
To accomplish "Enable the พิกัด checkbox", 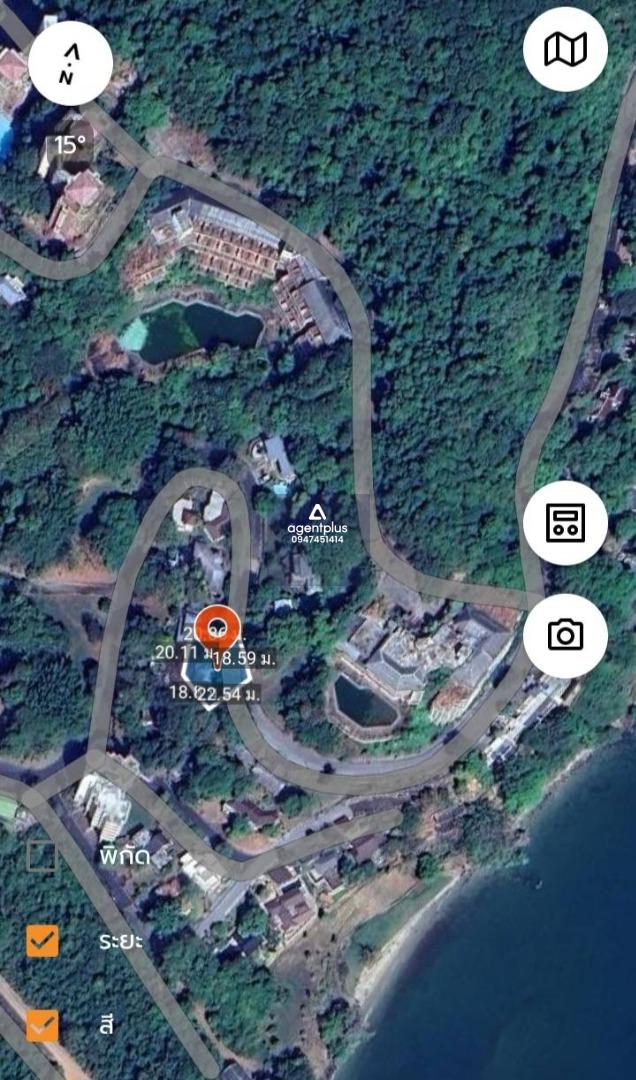I will point(42,856).
